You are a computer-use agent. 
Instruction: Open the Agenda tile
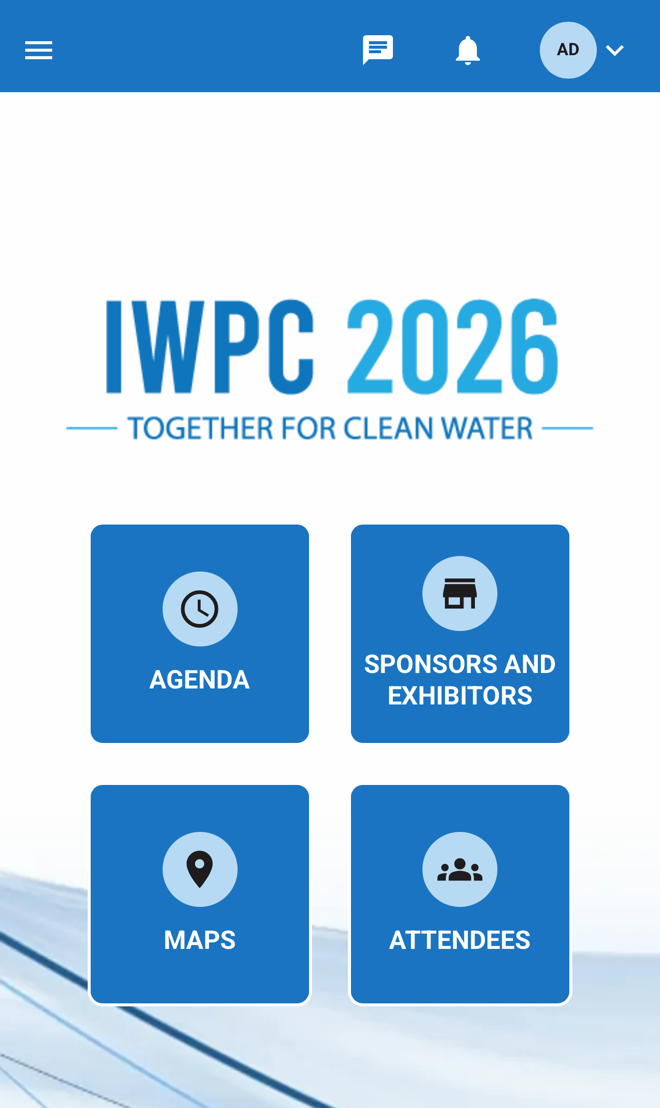coord(200,634)
